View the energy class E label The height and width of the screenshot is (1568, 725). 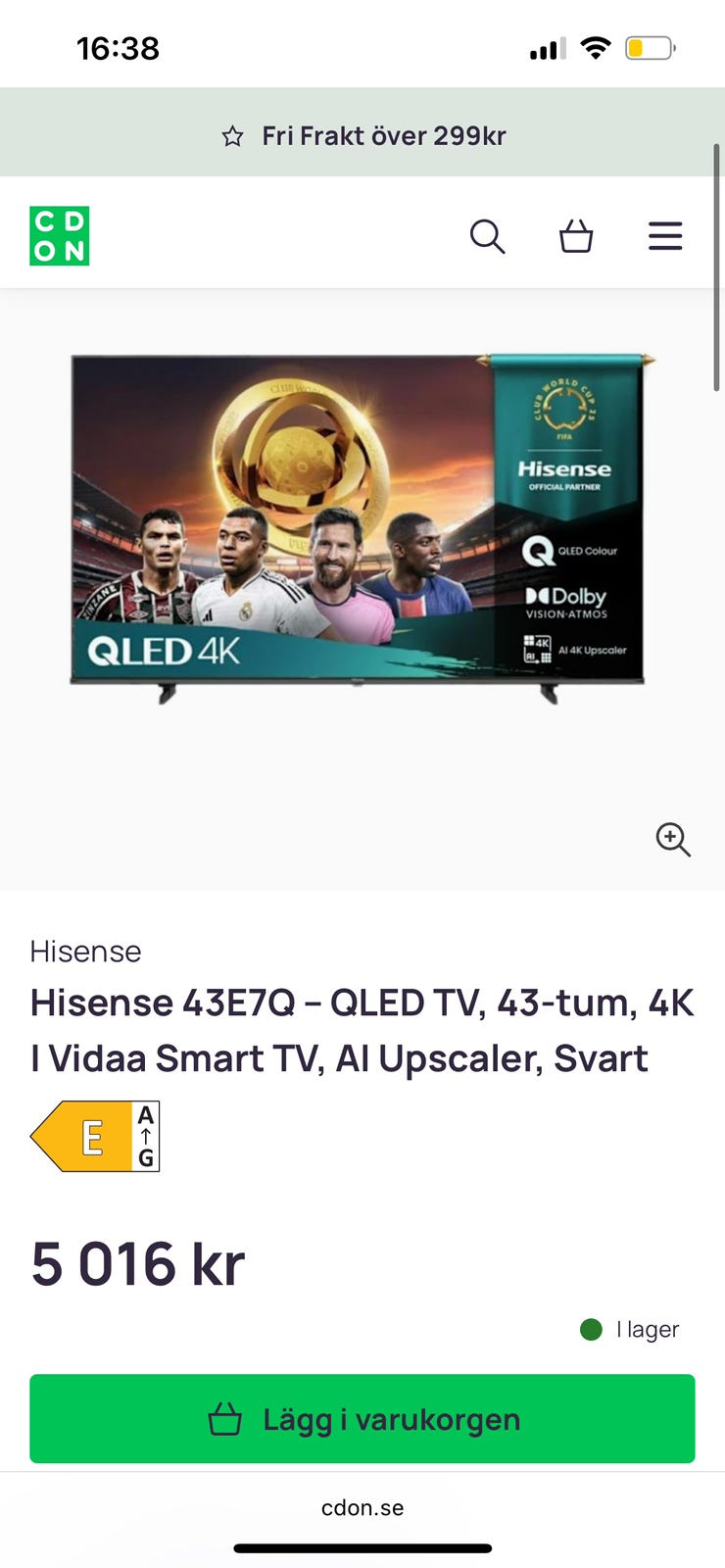[x=95, y=1137]
